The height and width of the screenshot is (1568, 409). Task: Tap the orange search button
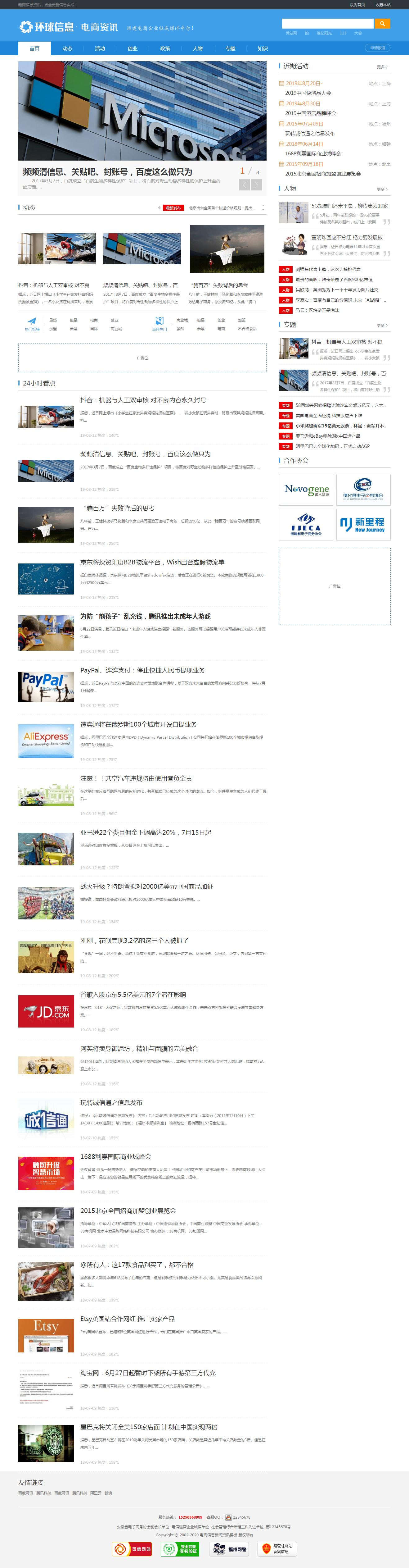coord(382,24)
